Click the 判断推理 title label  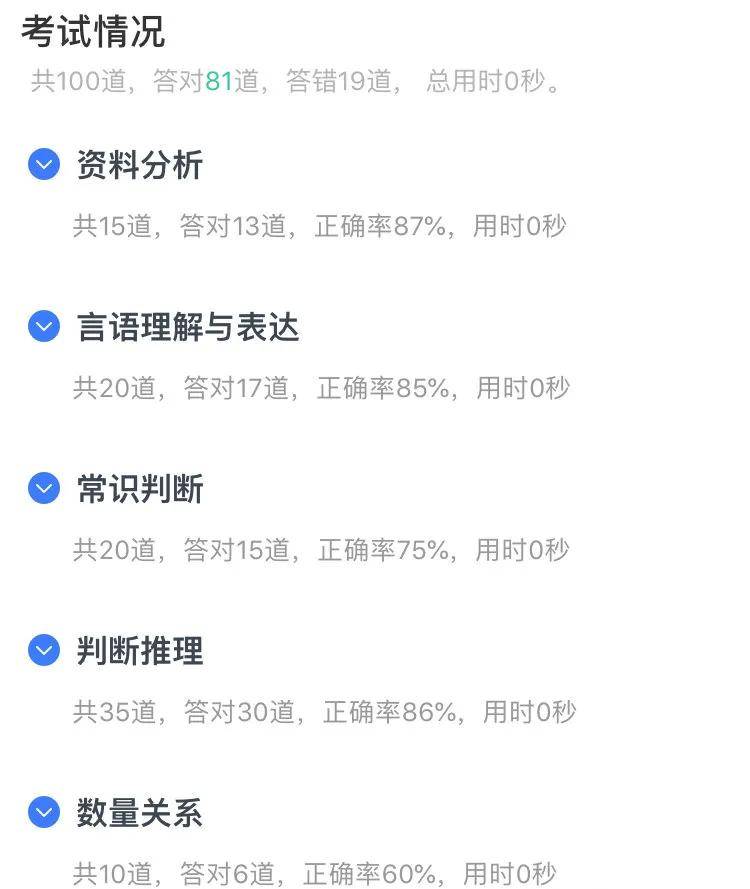[139, 652]
